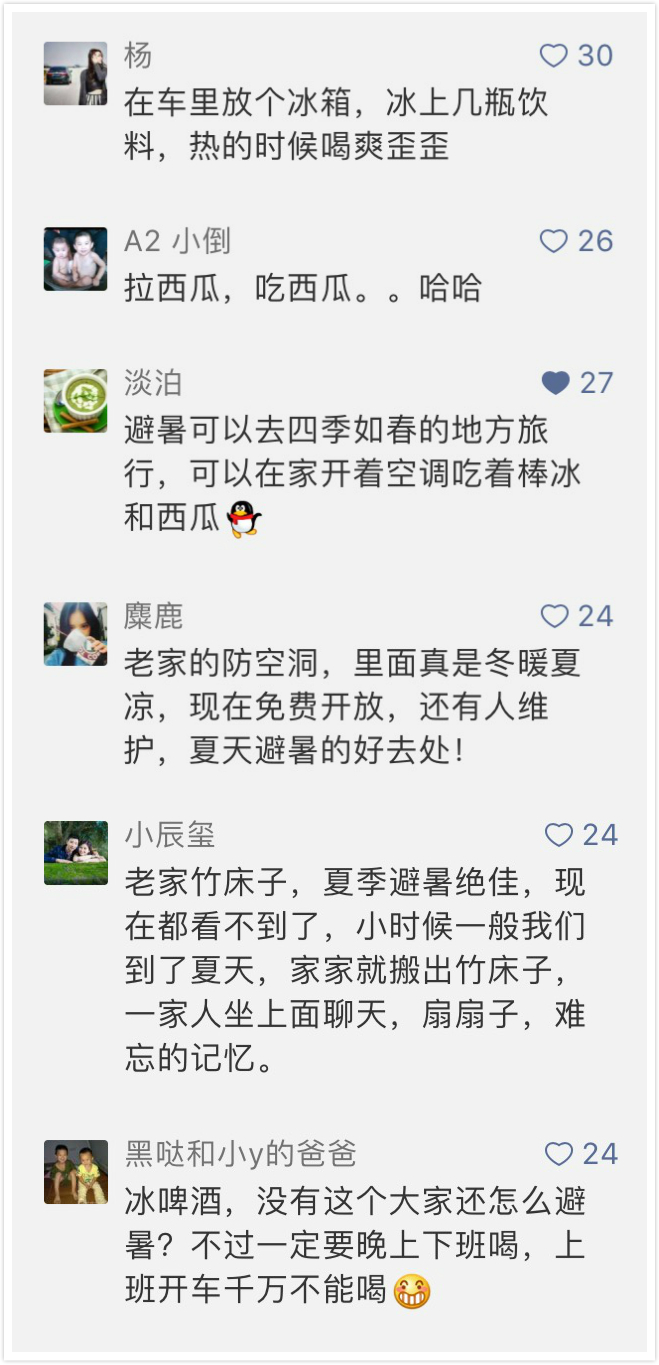Open A2 小倒's profile avatar
This screenshot has width=659, height=1365.
click(75, 259)
